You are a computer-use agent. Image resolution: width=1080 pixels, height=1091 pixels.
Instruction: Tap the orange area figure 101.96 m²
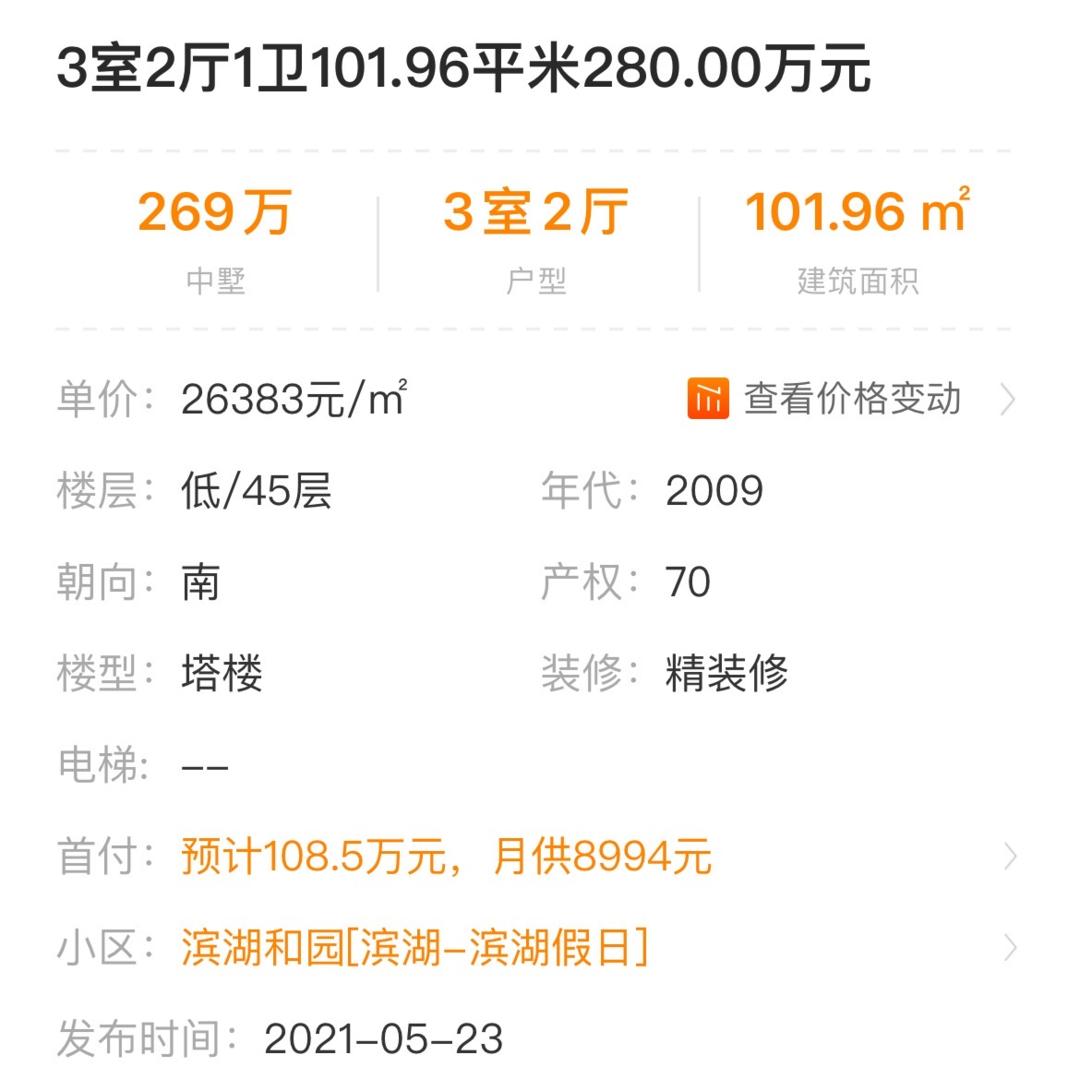point(860,211)
